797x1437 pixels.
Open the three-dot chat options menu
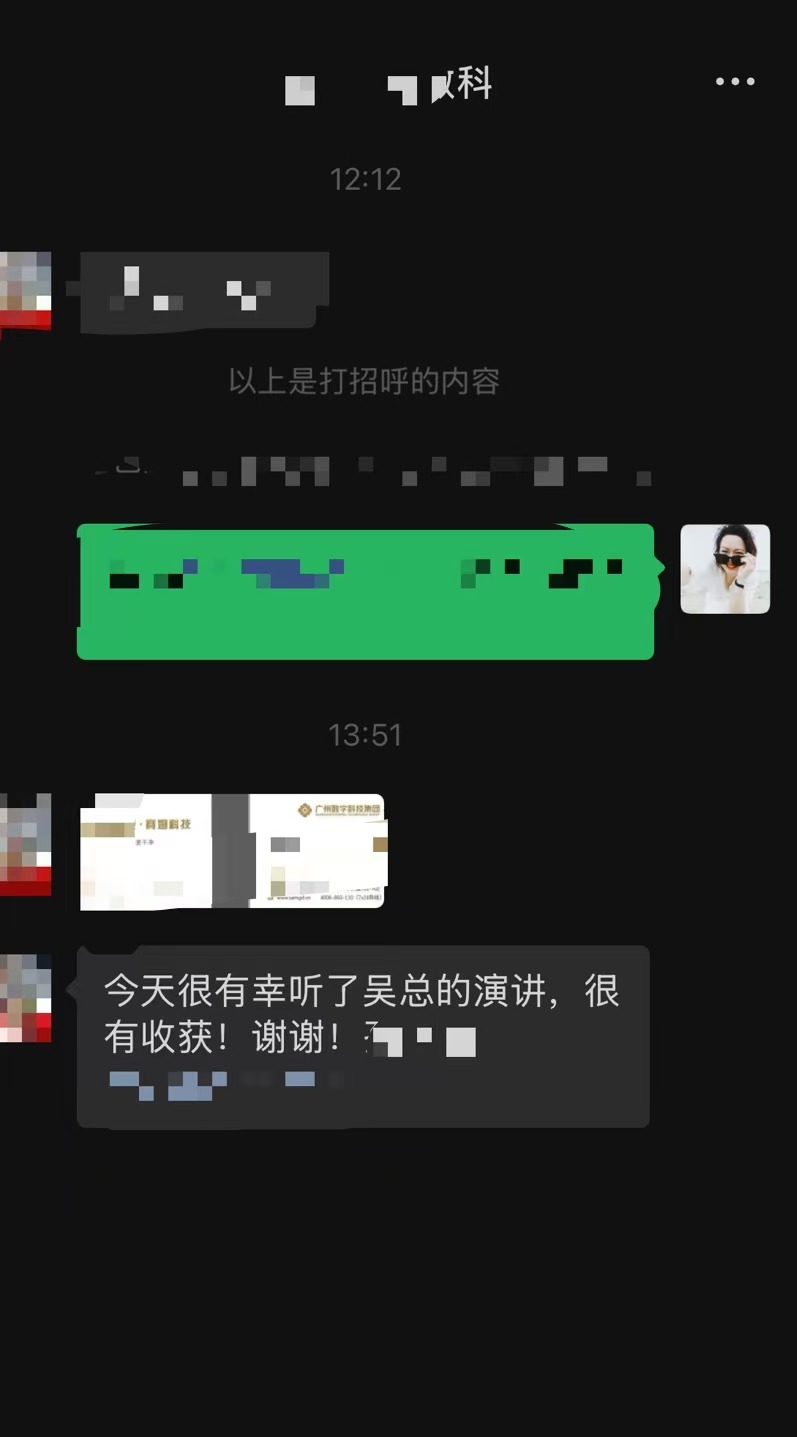735,82
